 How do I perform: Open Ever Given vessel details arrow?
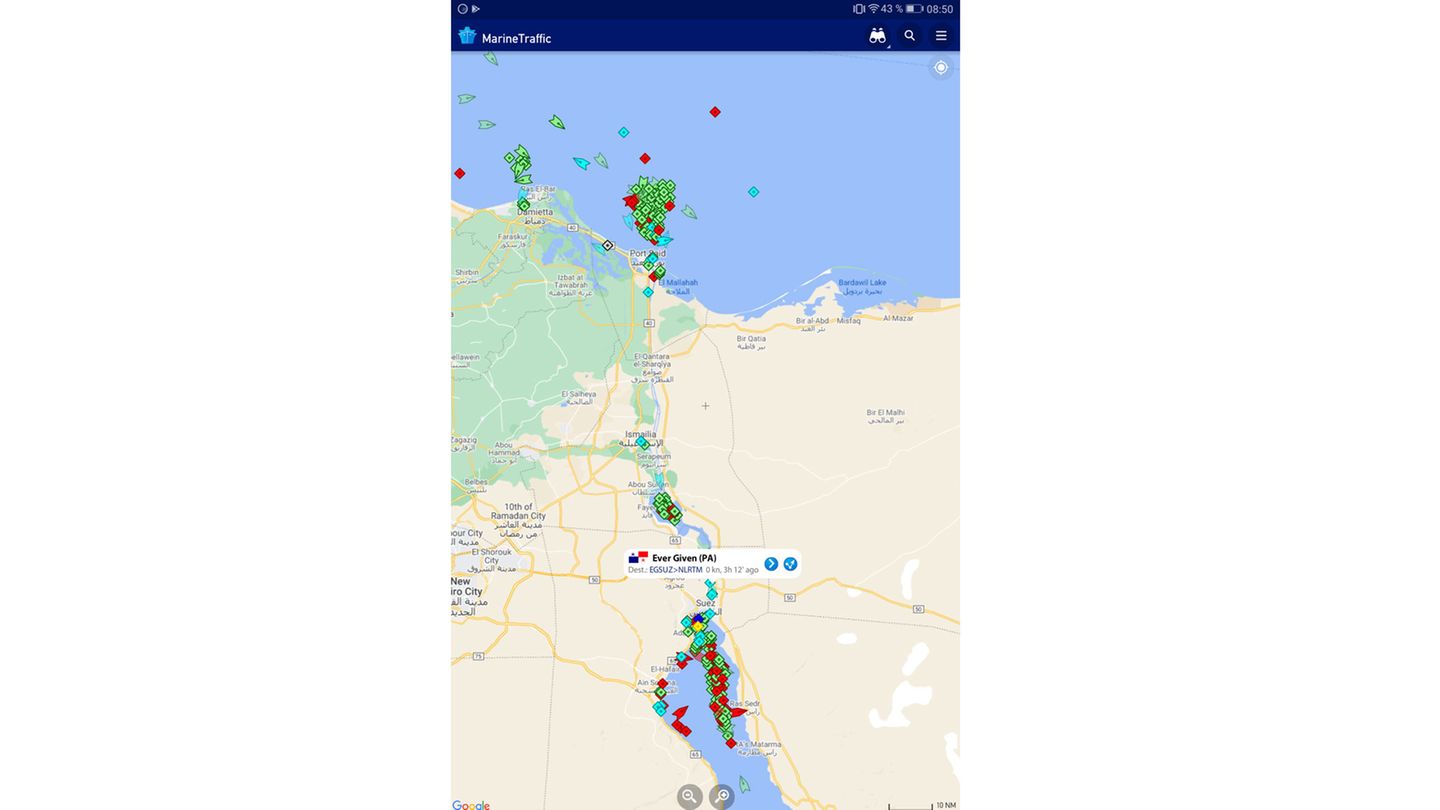(771, 564)
